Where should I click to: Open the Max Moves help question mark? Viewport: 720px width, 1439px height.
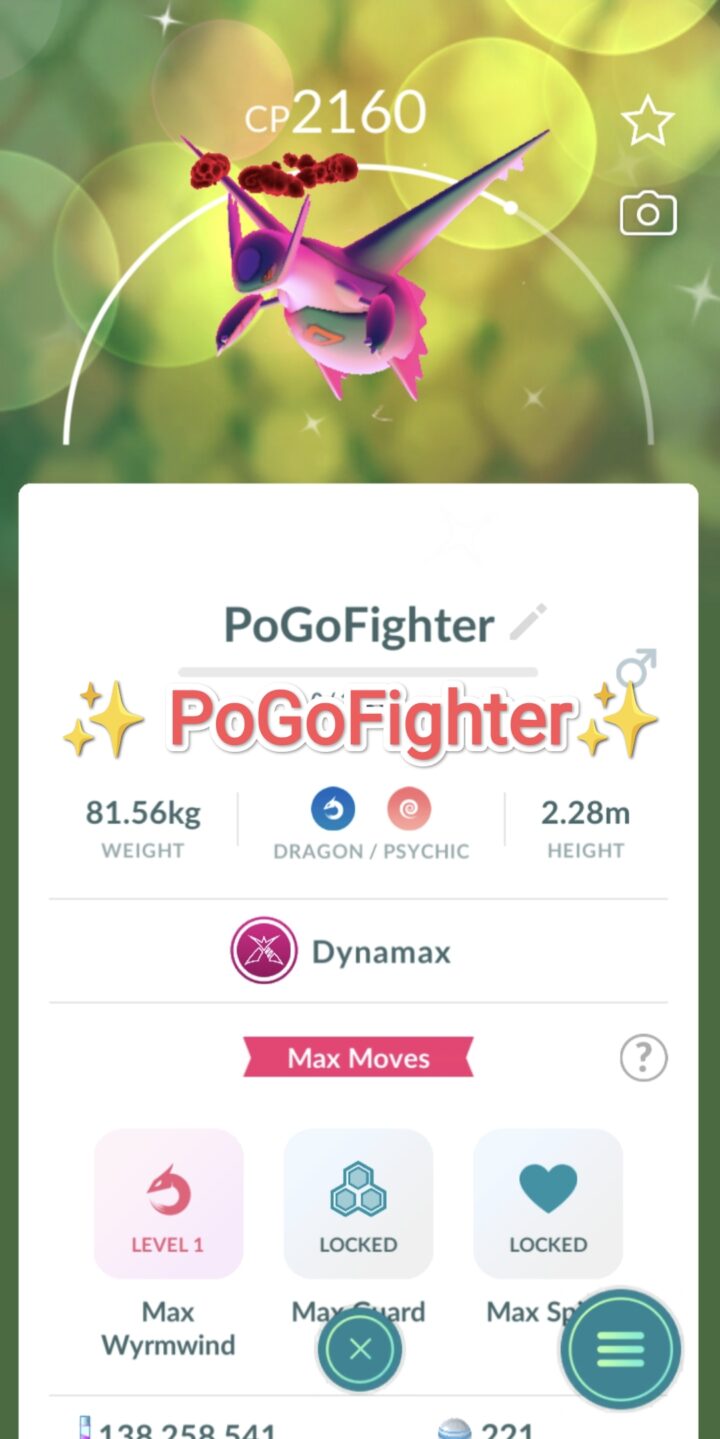[x=643, y=1057]
